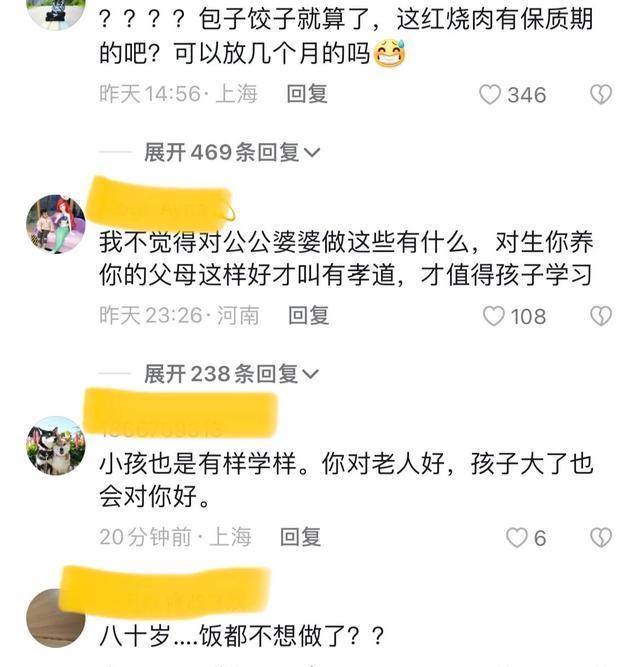Reply to the 公公婆婆 comment from 河南
Image resolution: width=640 pixels, height=667 pixels.
(308, 316)
